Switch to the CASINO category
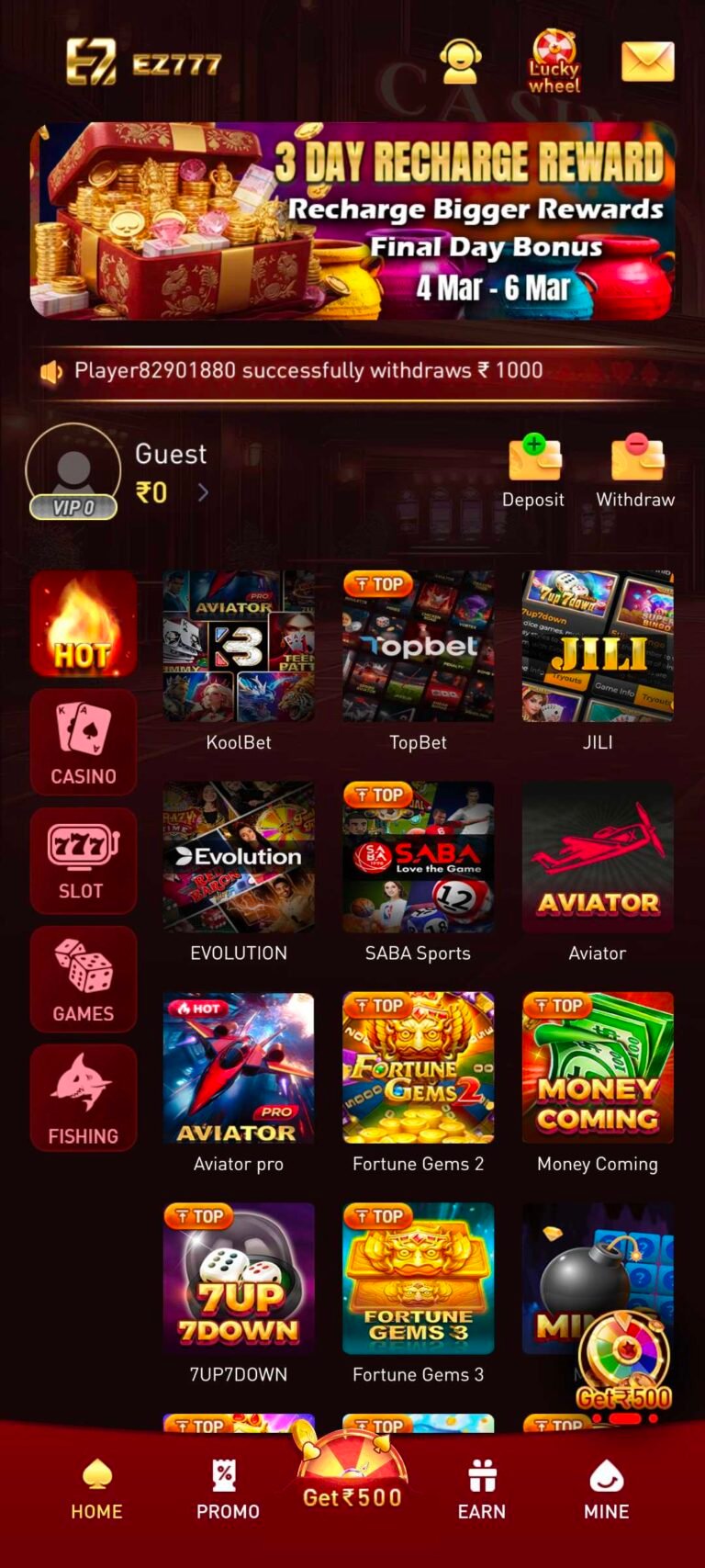 [x=84, y=742]
